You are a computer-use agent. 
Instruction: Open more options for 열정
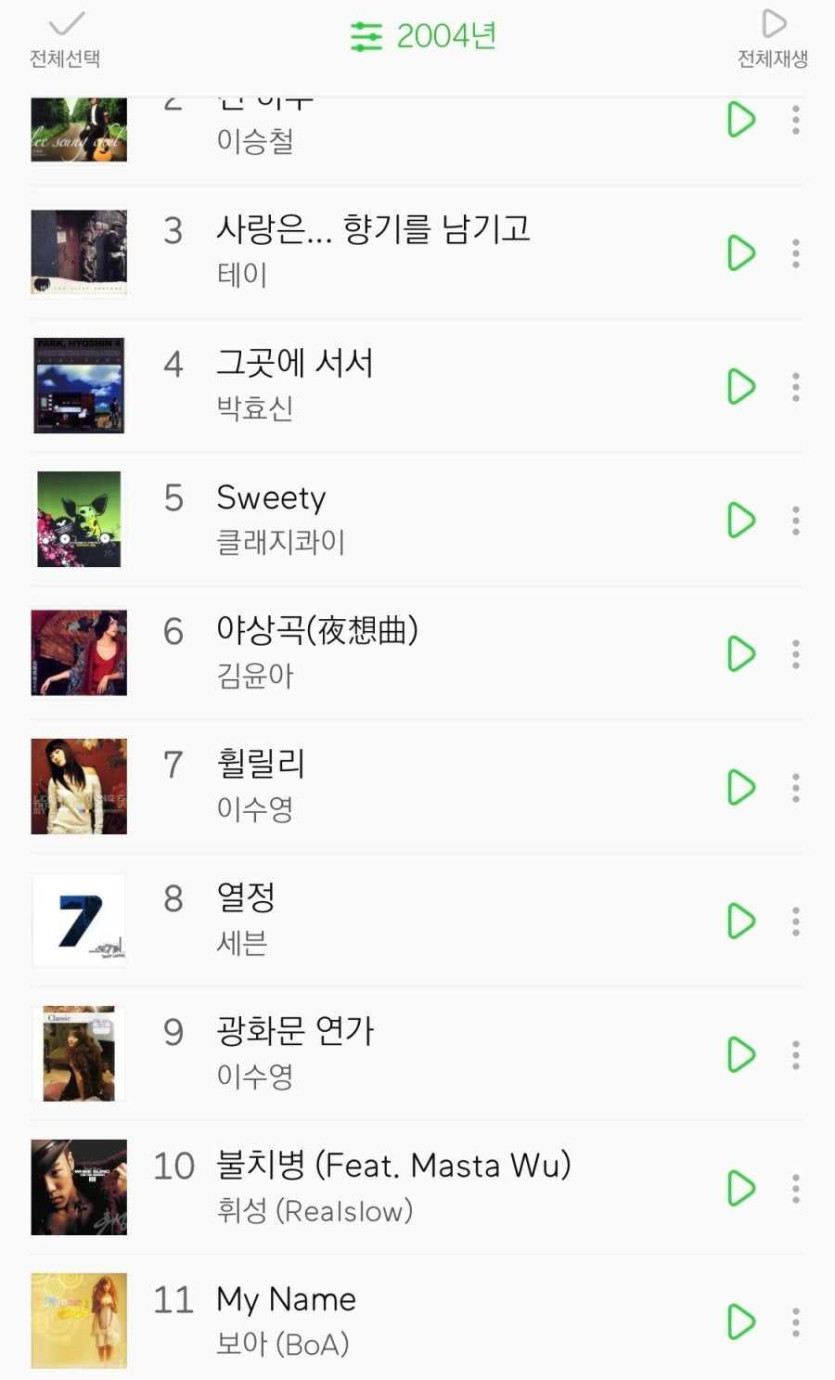[x=796, y=921]
